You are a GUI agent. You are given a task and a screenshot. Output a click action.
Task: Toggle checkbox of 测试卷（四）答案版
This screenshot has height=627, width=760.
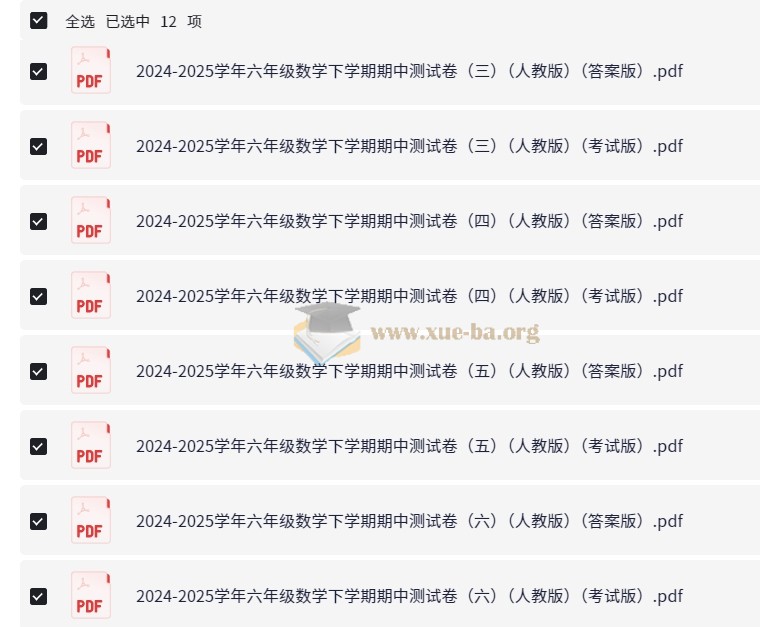coord(38,221)
